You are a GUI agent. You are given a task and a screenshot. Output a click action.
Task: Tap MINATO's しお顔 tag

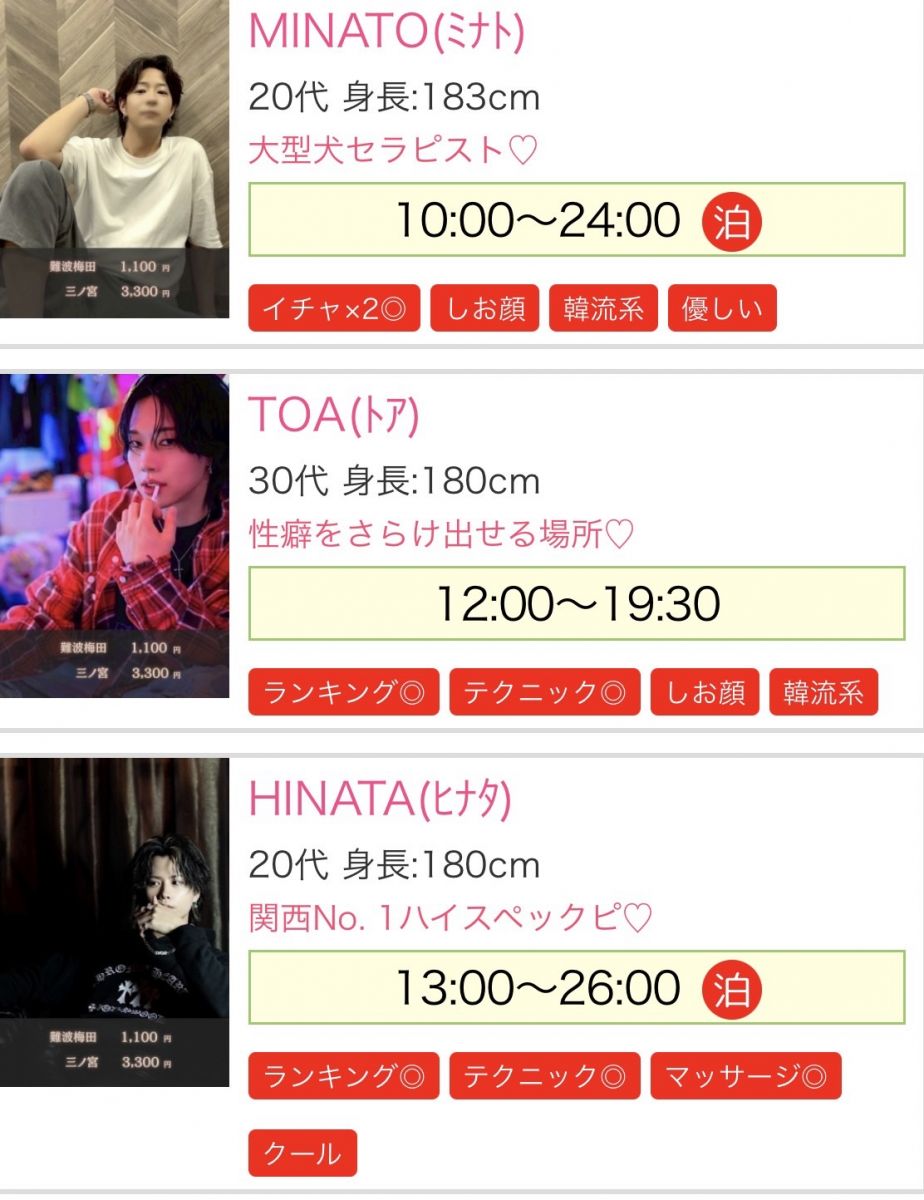485,309
